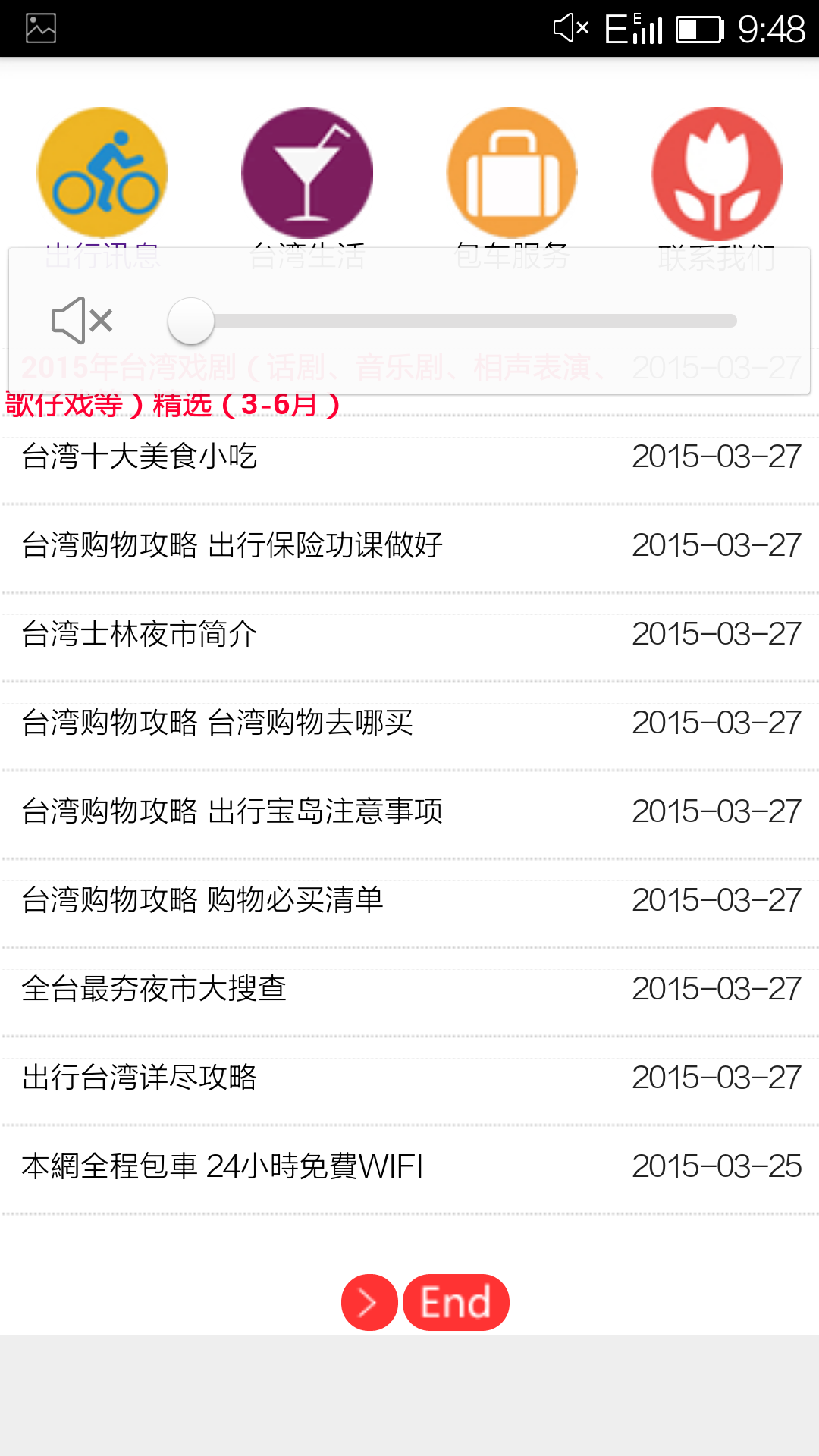Toggle the mute speaker control
This screenshot has height=1456, width=819.
click(x=79, y=322)
